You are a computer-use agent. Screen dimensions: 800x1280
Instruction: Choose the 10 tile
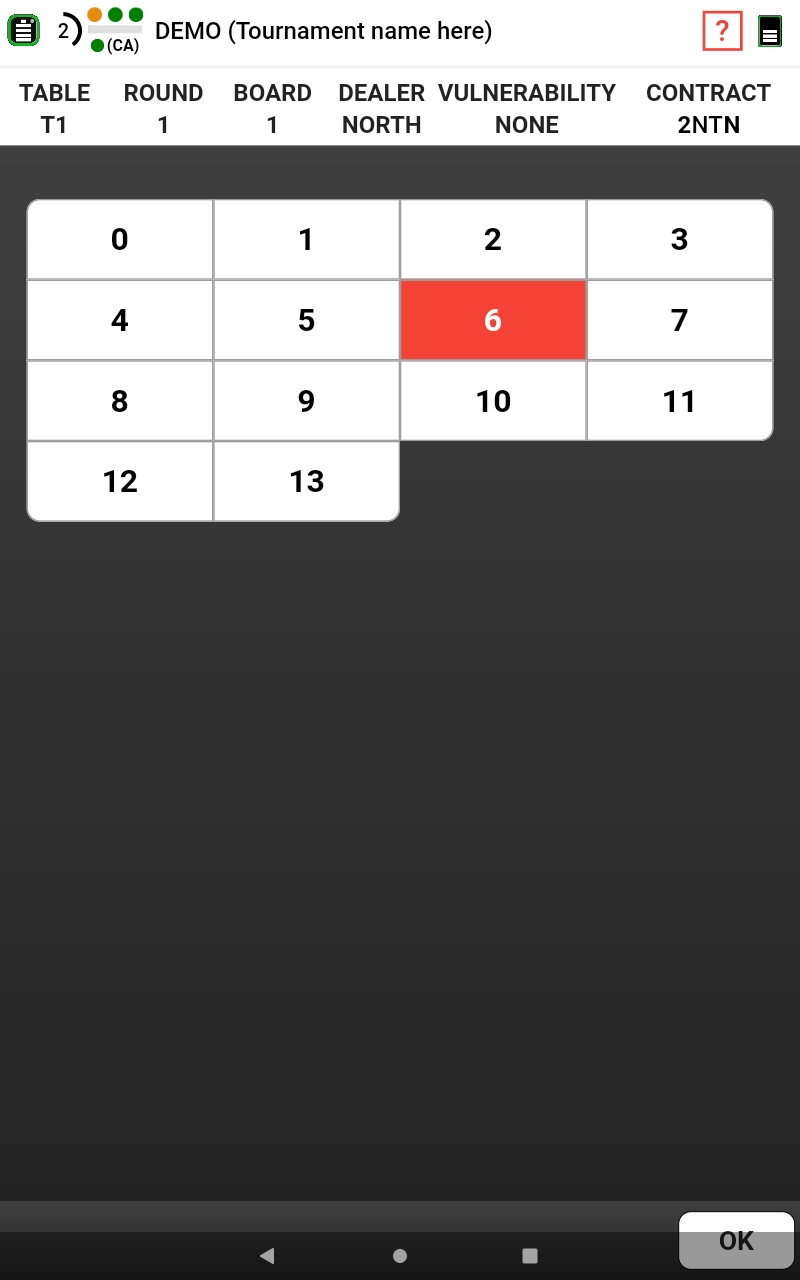(493, 401)
